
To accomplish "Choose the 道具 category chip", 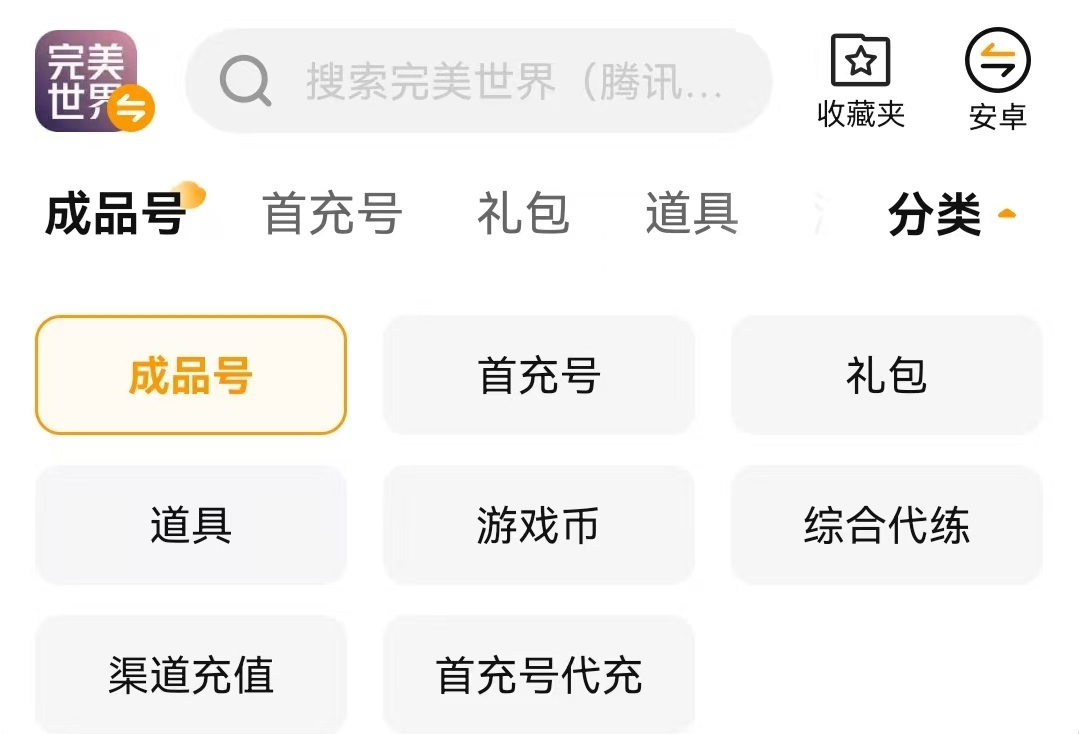I will click(191, 525).
